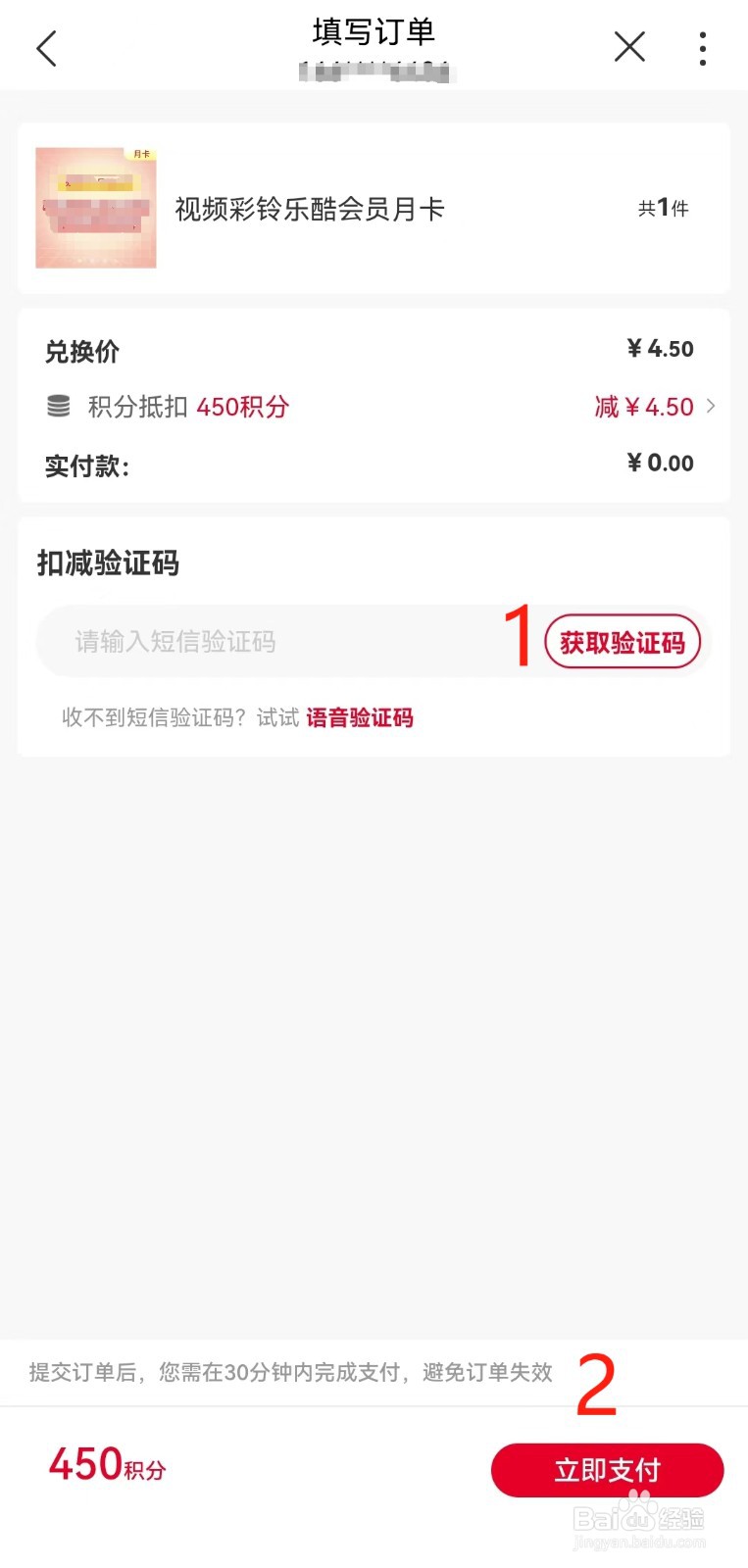The image size is (748, 1568).
Task: Open the three-dot overflow menu
Action: click(x=702, y=48)
